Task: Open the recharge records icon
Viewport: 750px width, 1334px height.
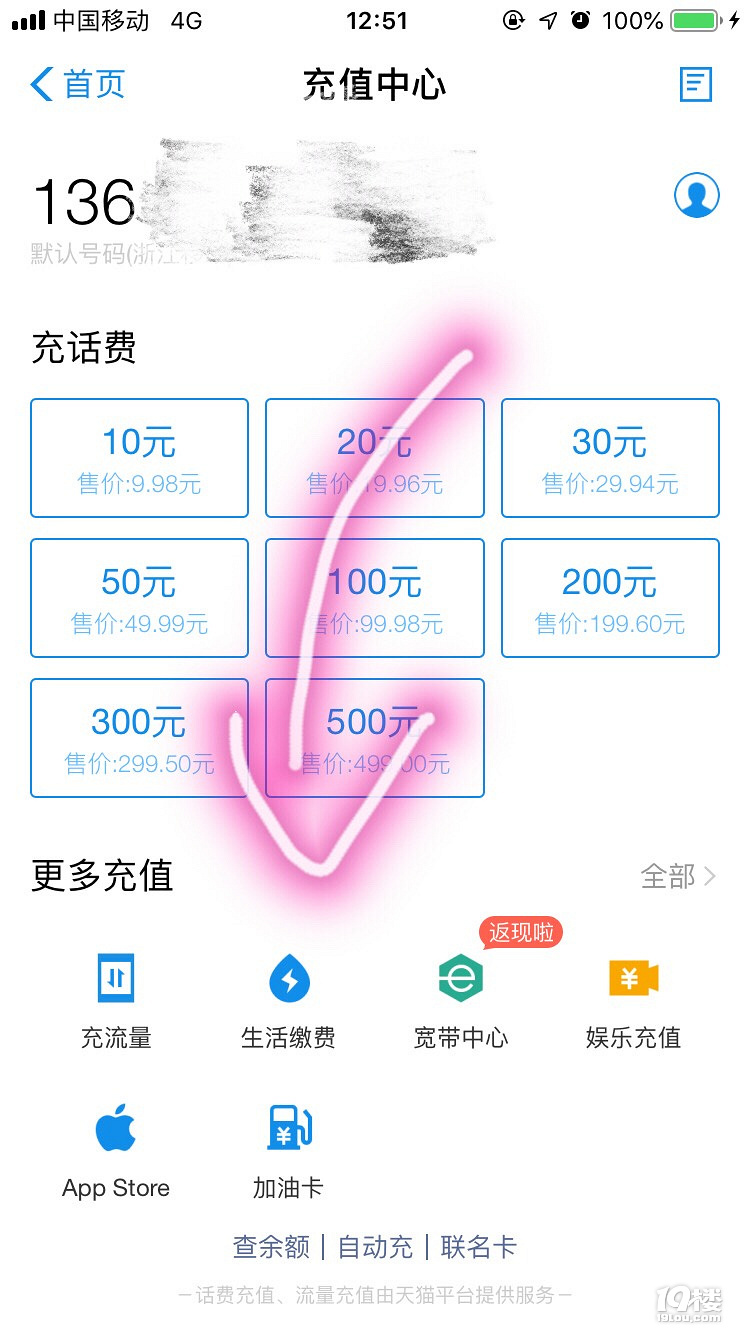Action: (x=695, y=85)
